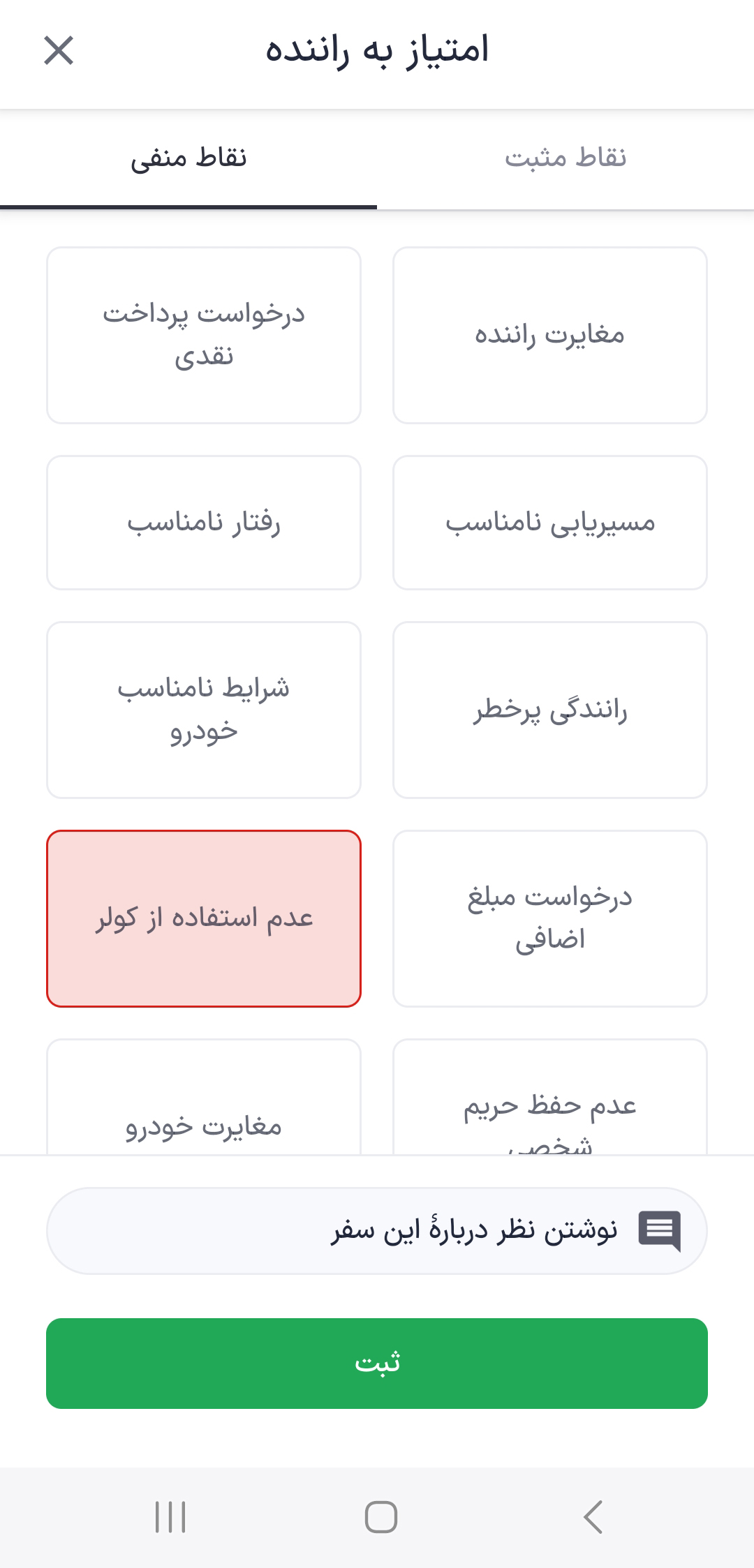Write a comment about this trip

tap(377, 1231)
